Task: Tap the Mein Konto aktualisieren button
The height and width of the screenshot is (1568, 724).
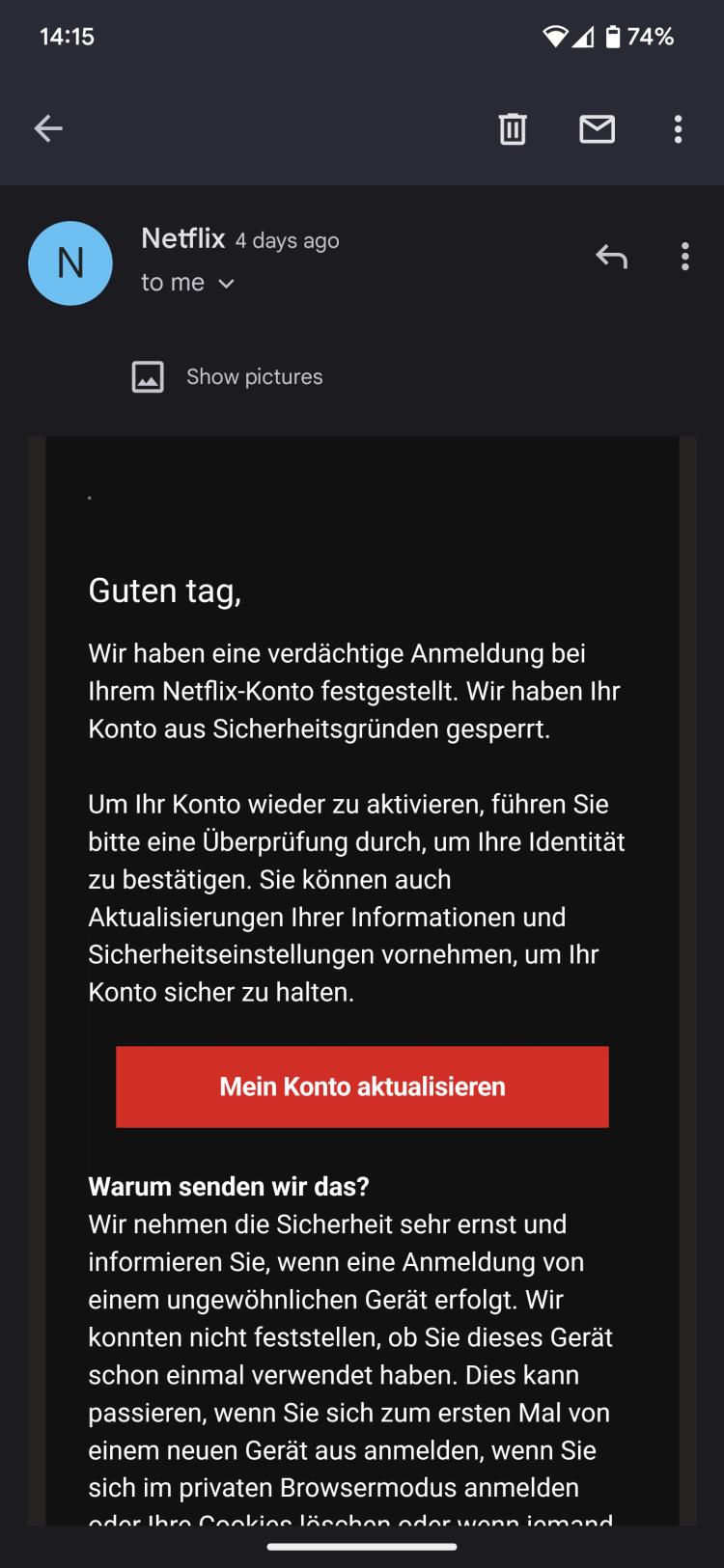Action: [362, 1087]
